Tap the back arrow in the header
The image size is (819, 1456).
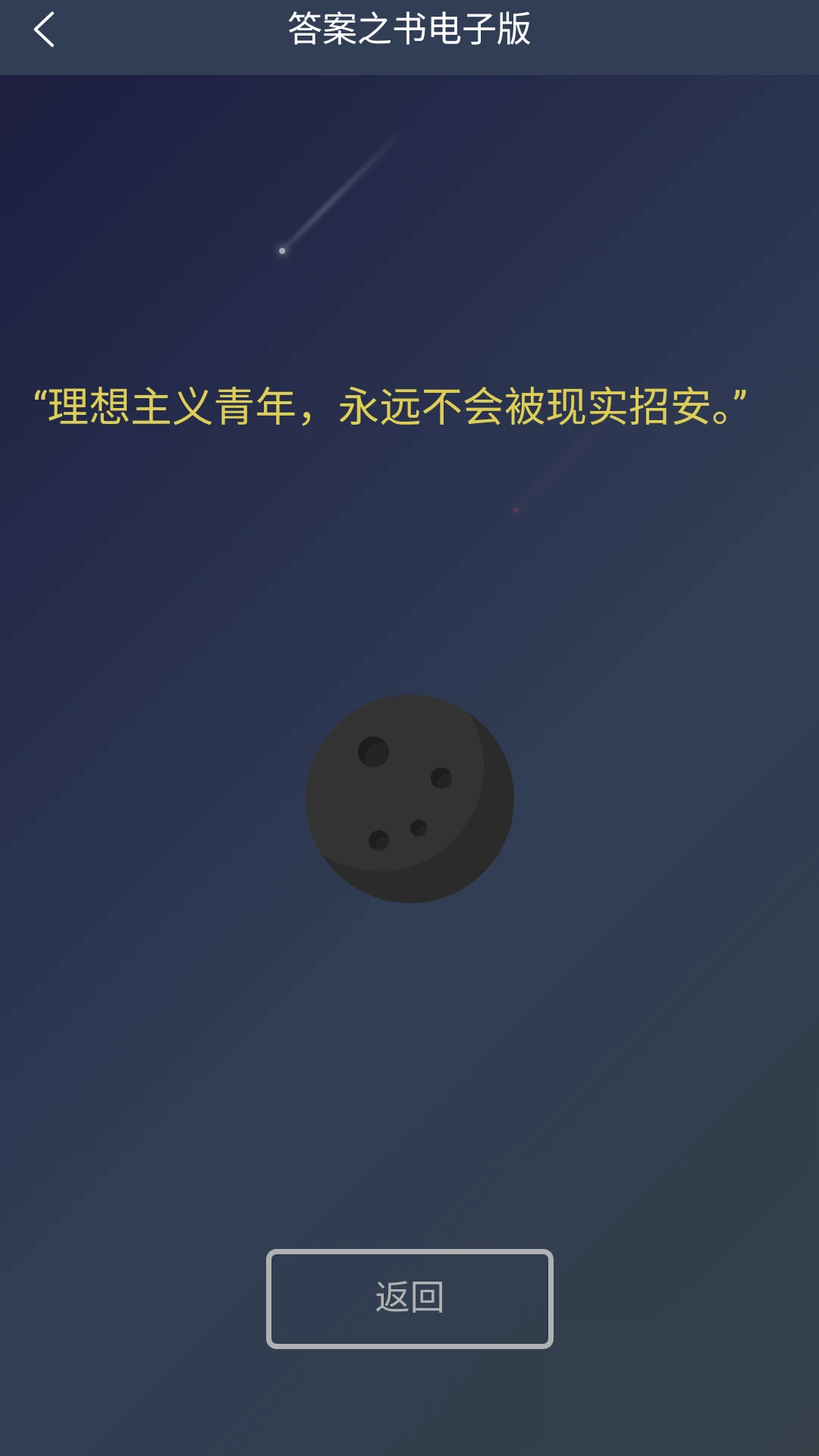point(44,30)
